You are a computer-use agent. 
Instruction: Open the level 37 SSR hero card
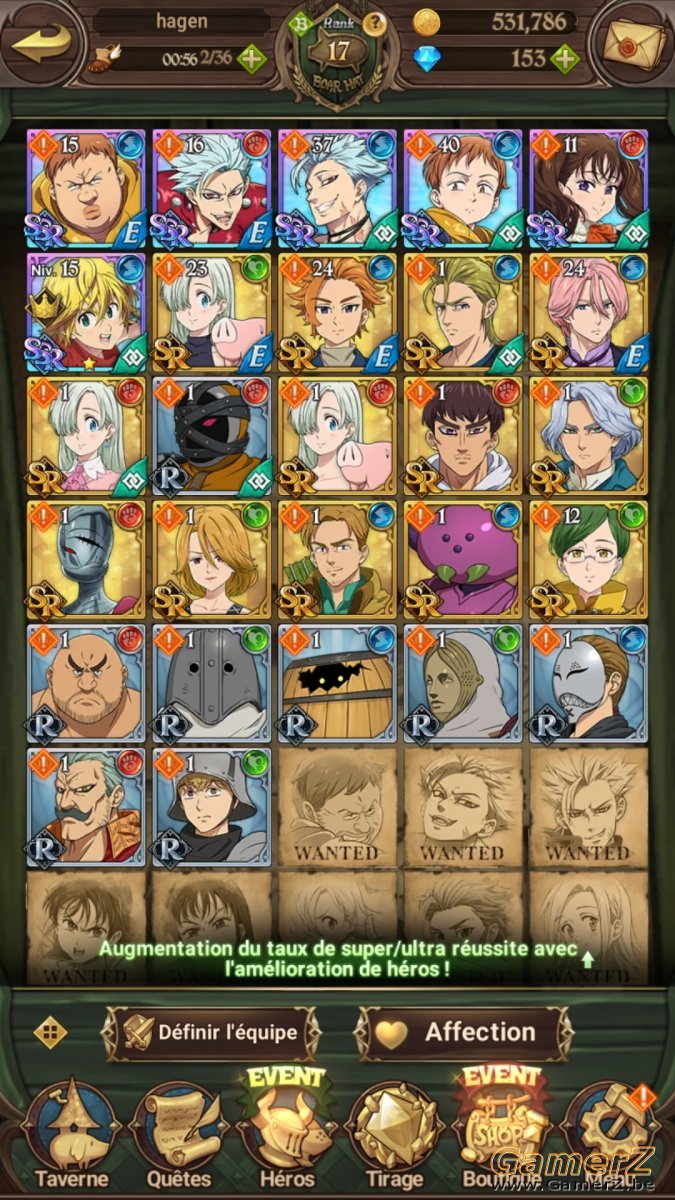337,188
